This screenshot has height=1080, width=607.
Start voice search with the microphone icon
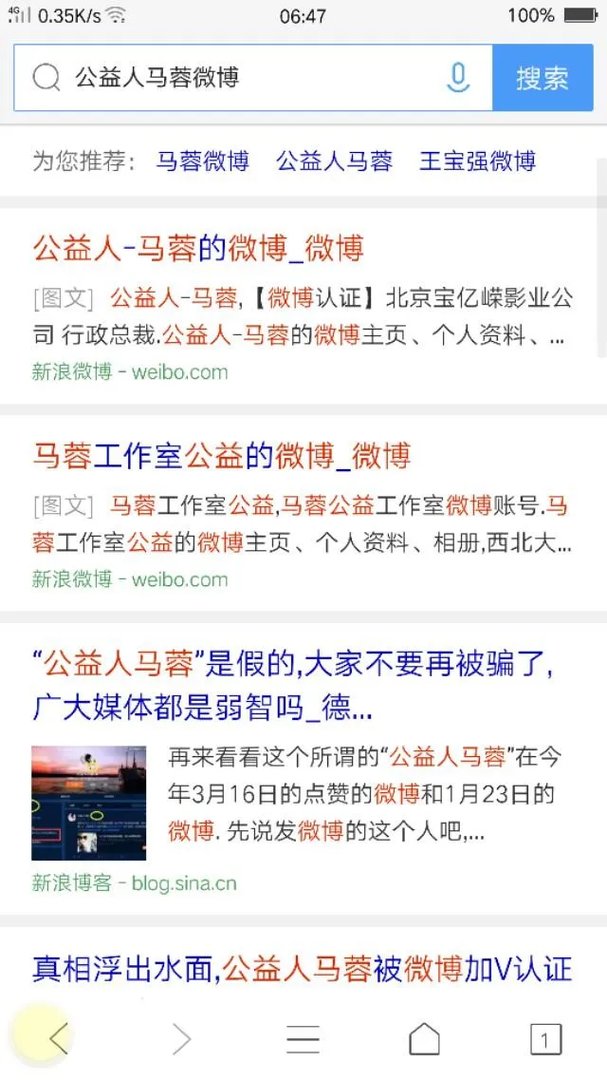point(458,78)
